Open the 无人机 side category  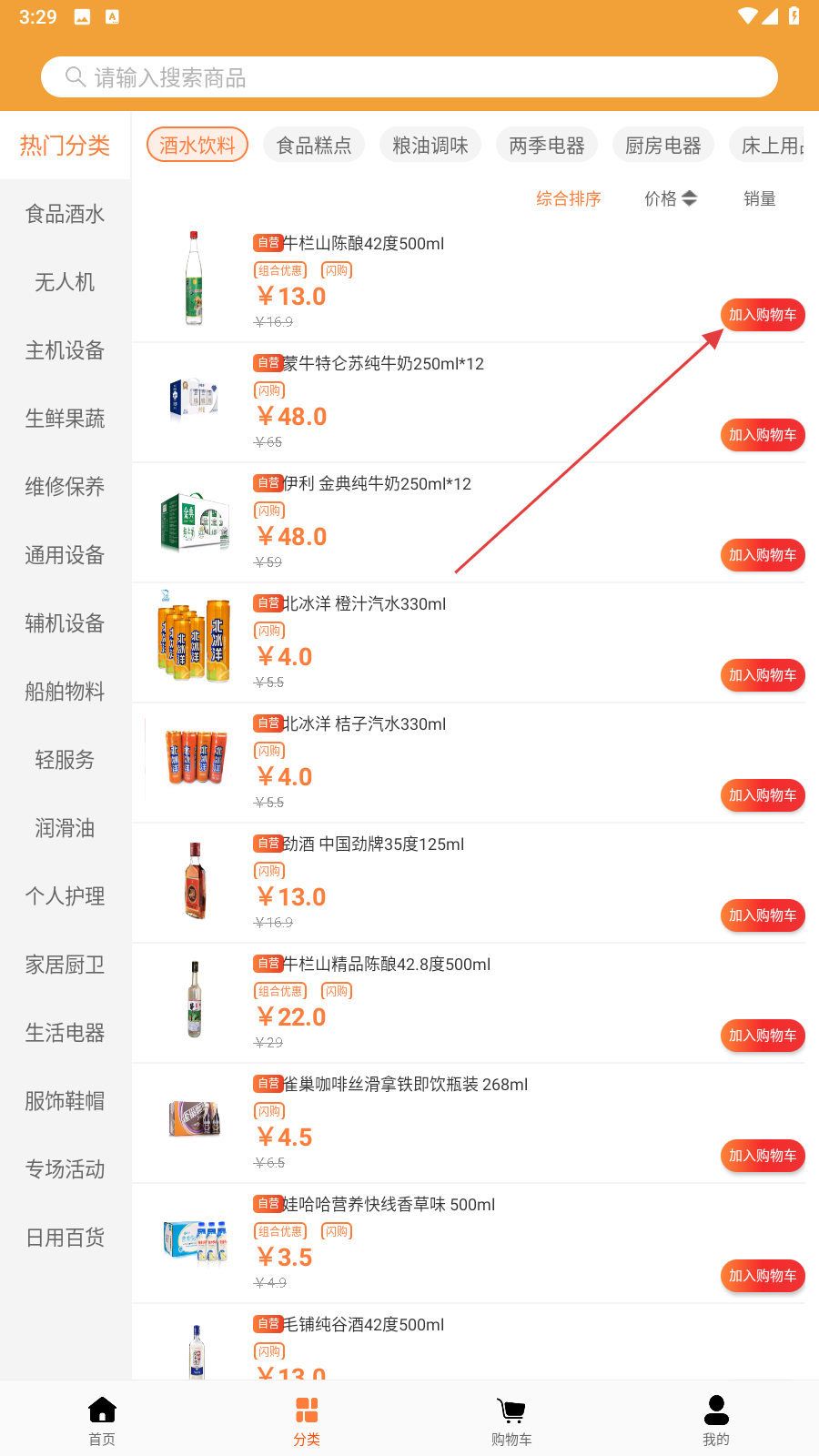65,282
